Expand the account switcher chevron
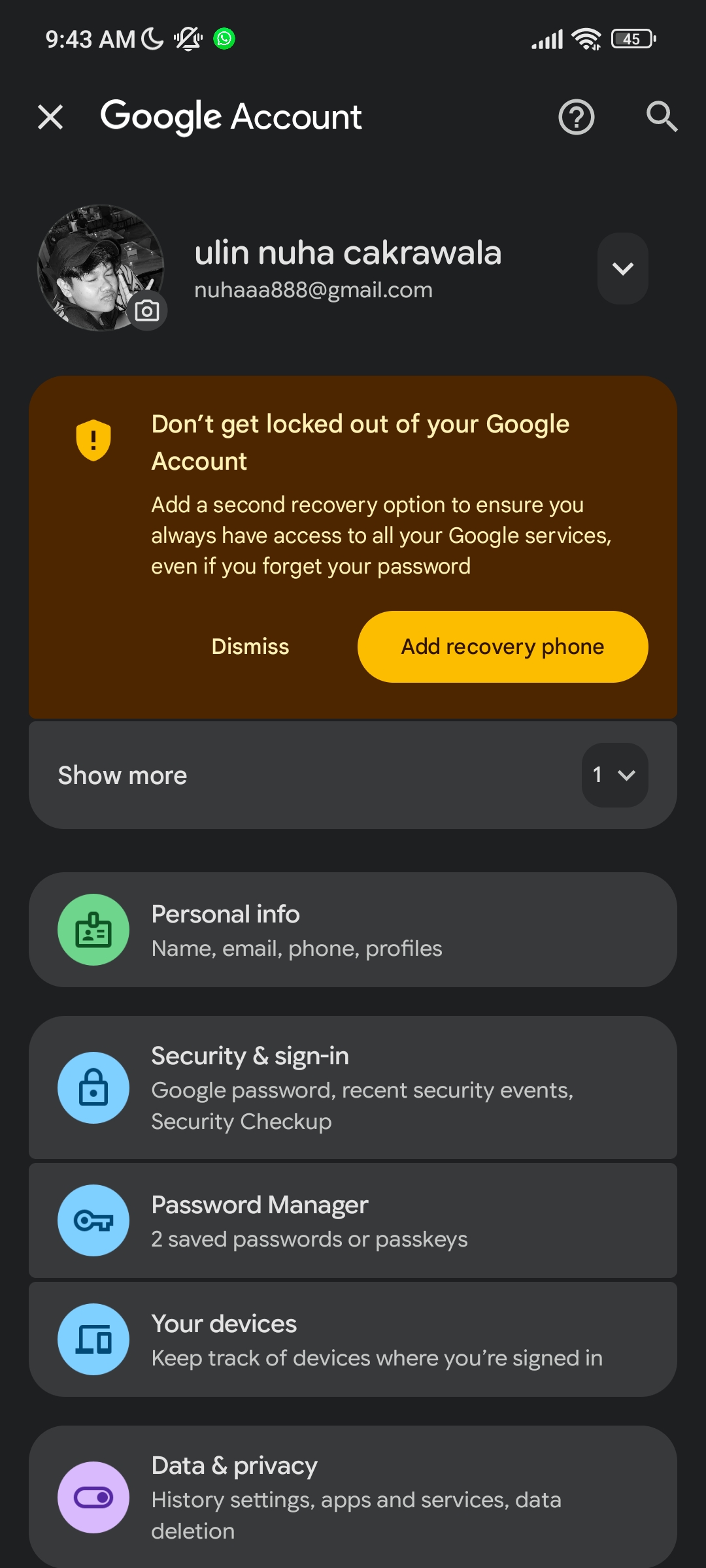Screen dimensions: 706x1568 (622, 269)
